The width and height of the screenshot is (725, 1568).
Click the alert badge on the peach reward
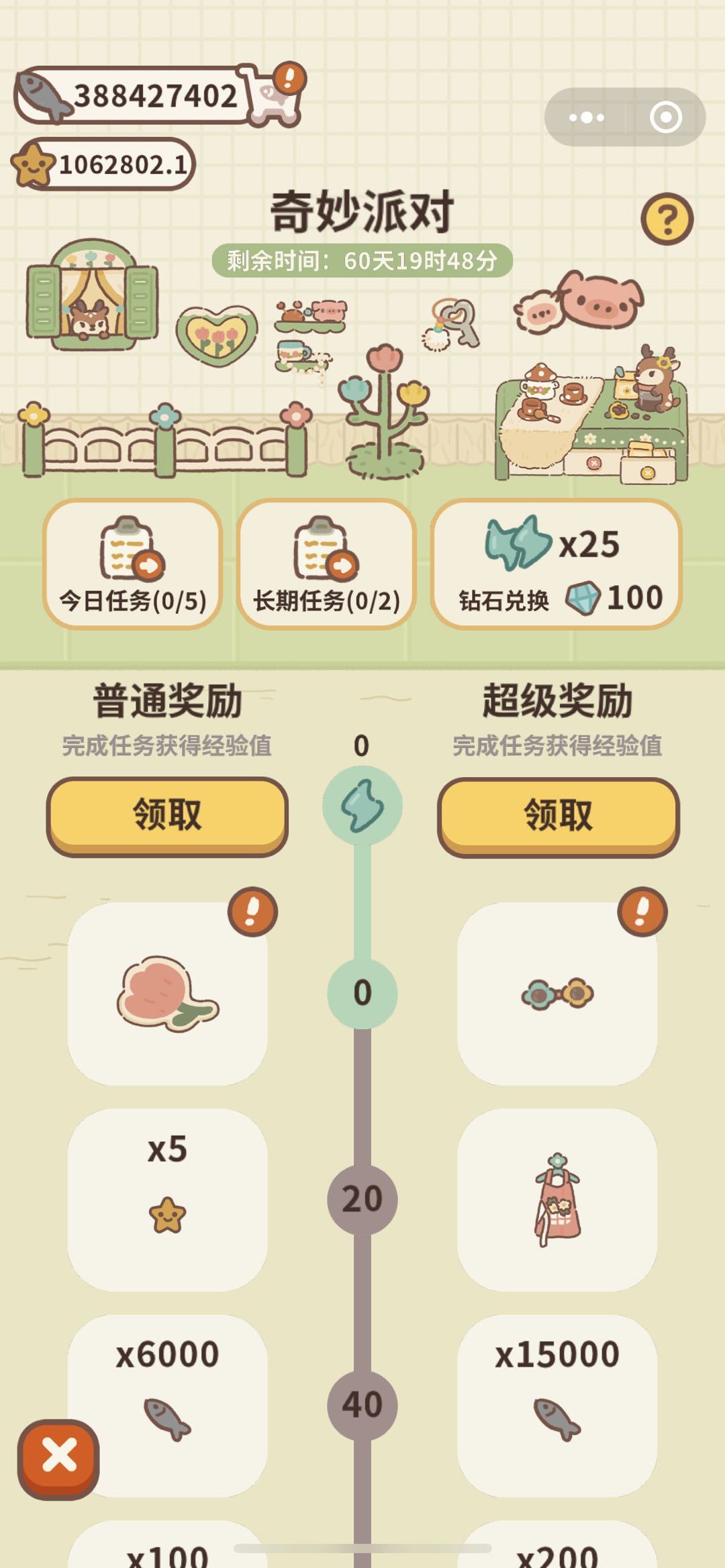coord(254,911)
